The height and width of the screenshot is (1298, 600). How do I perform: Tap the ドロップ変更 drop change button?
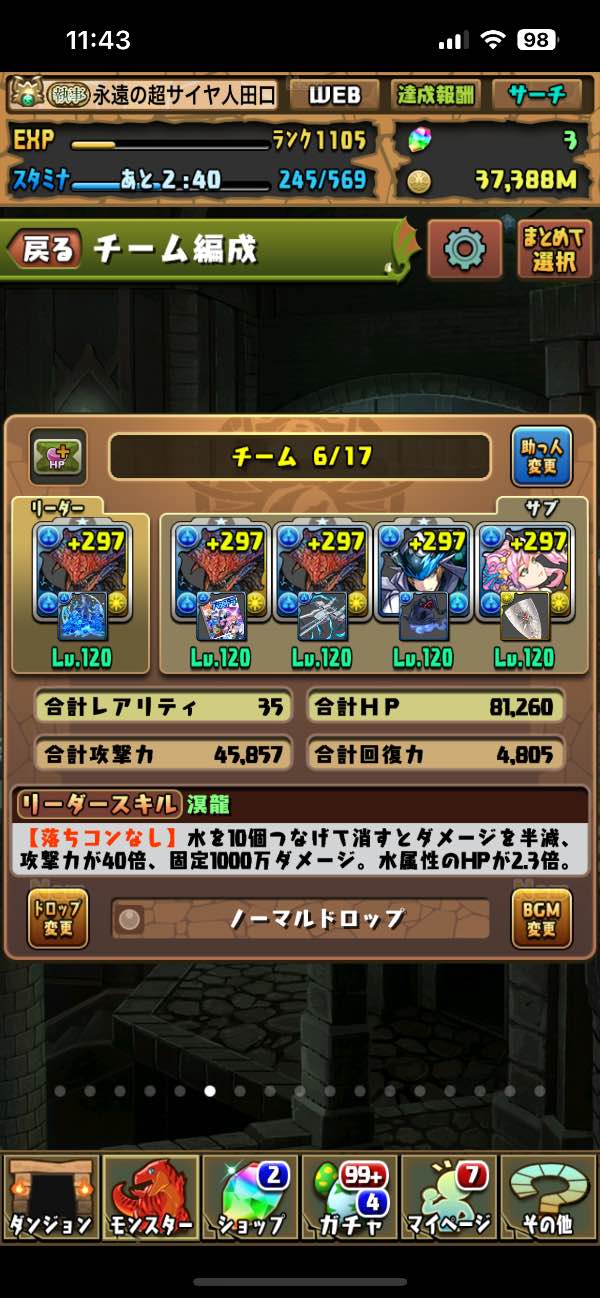coord(57,917)
